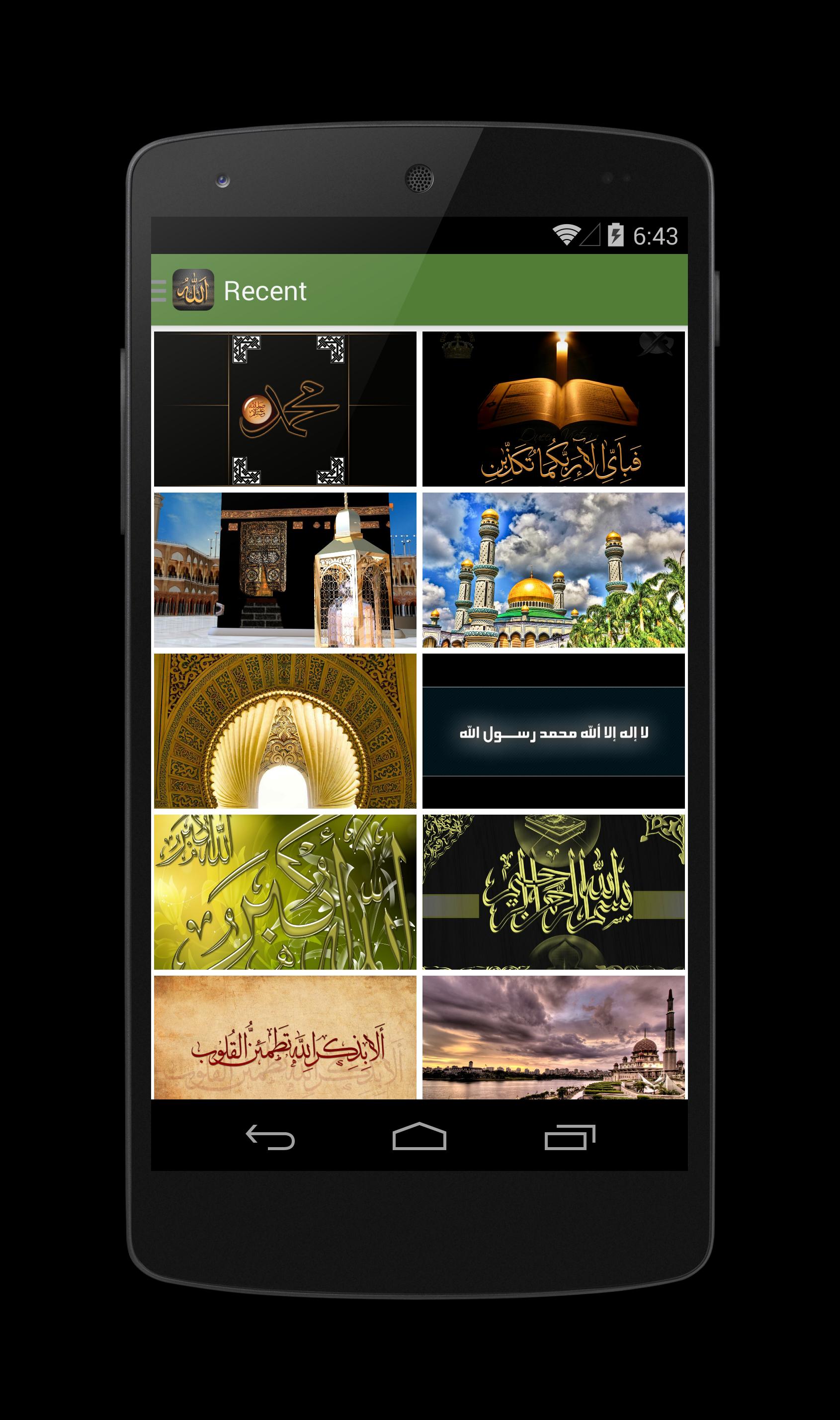The width and height of the screenshot is (840, 1420).
Task: Expand the side menu drawer
Action: [x=159, y=291]
